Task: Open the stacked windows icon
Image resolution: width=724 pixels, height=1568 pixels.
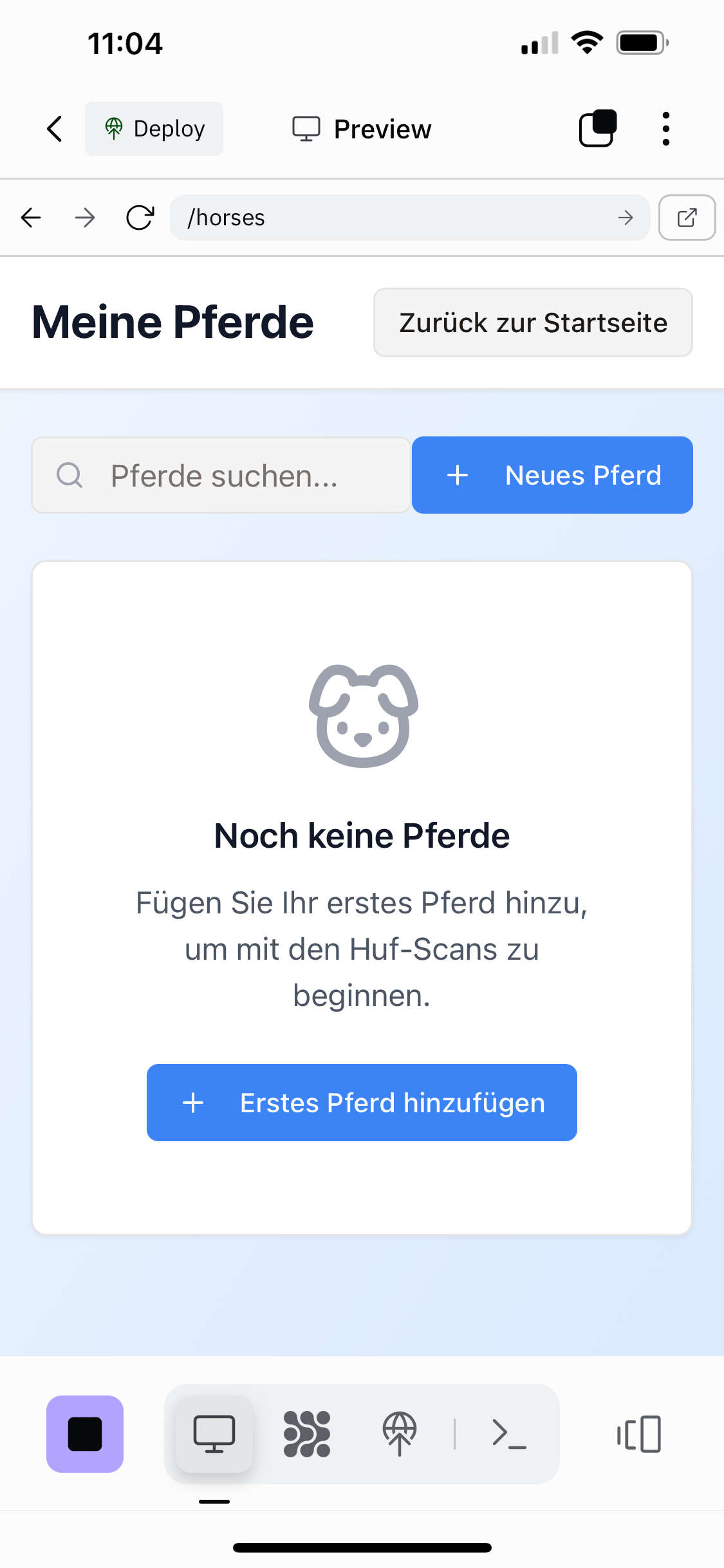Action: [x=597, y=129]
